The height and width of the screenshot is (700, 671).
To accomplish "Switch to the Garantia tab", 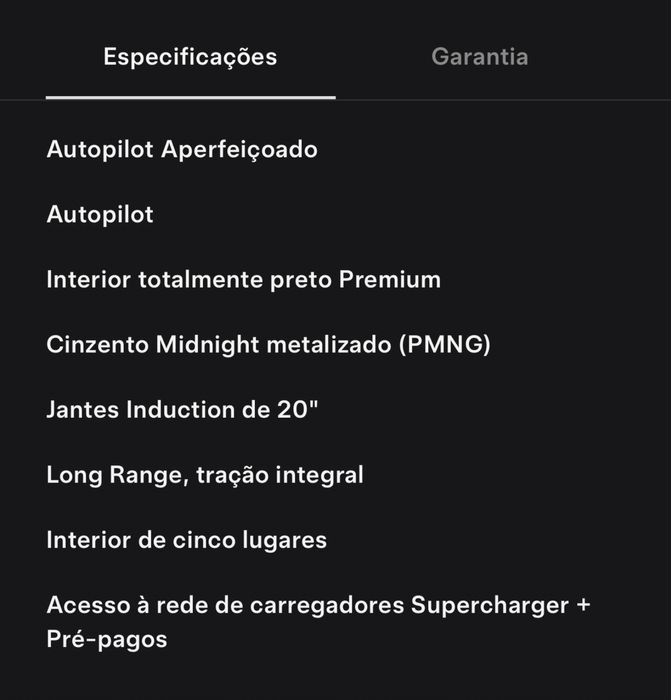I will click(x=479, y=57).
